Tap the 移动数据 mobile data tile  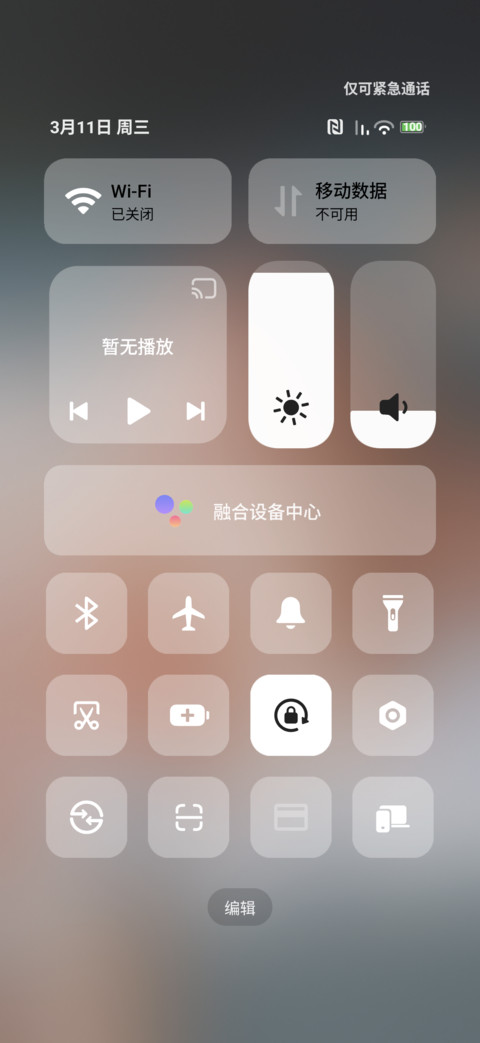[x=342, y=201]
